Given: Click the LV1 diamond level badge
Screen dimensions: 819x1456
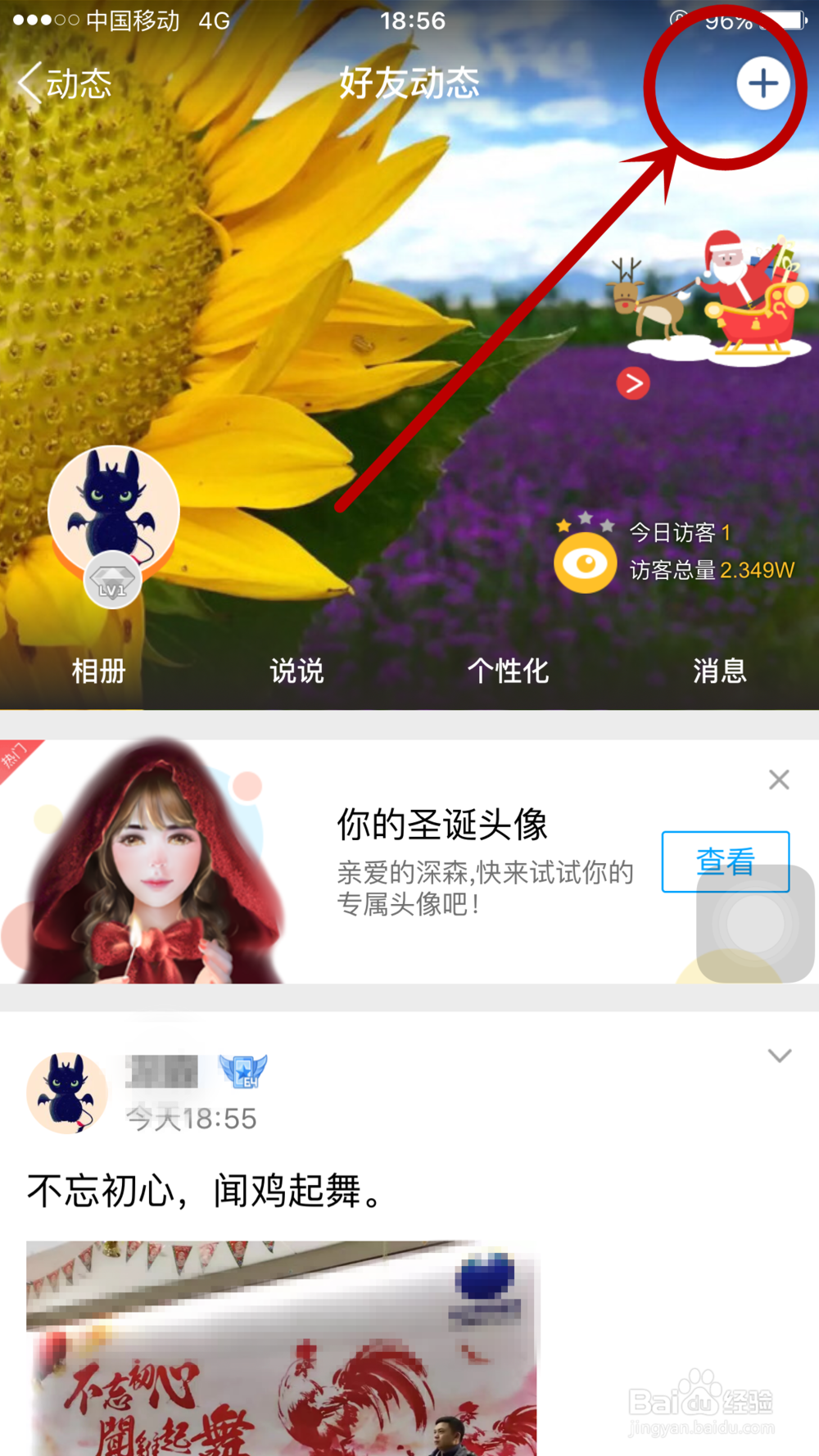Looking at the screenshot, I should coord(113,577).
